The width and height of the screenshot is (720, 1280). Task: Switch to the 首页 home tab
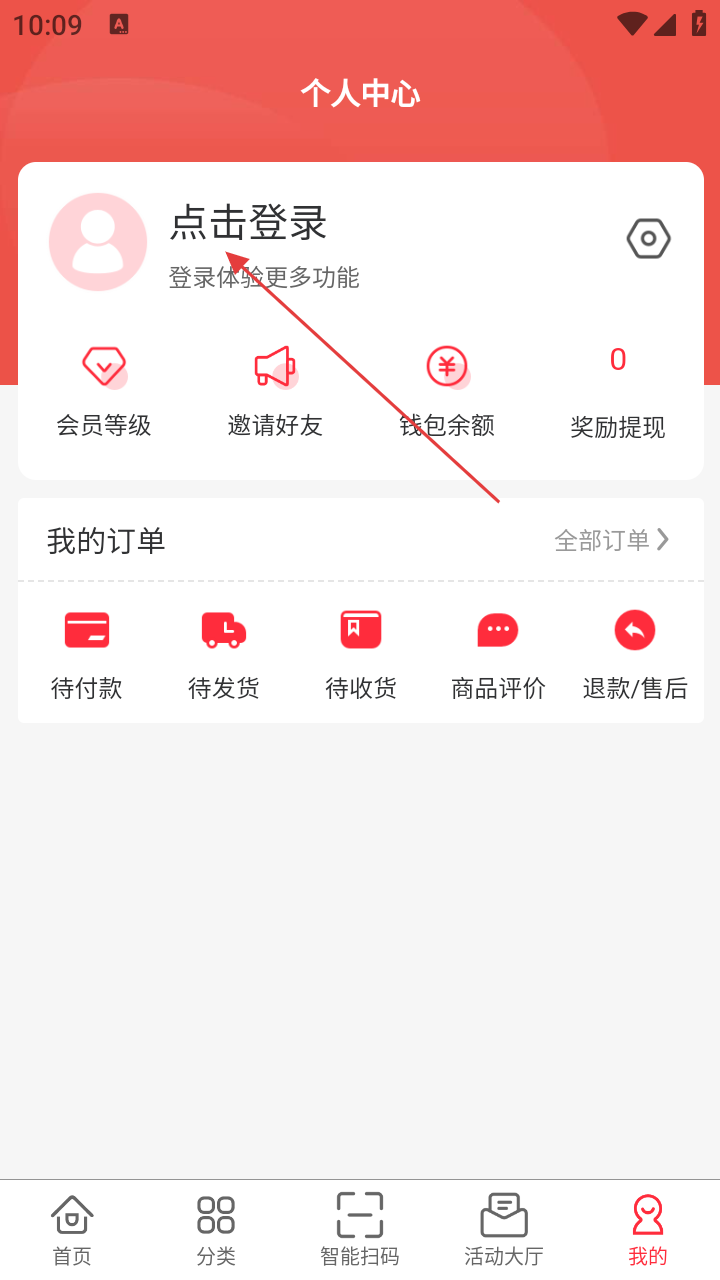coord(72,1230)
